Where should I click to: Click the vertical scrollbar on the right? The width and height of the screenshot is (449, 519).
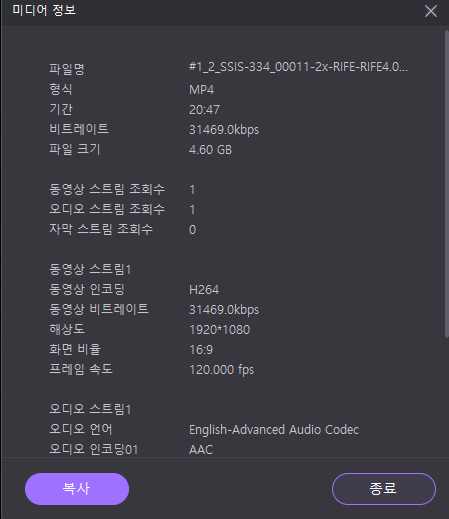pos(447,184)
